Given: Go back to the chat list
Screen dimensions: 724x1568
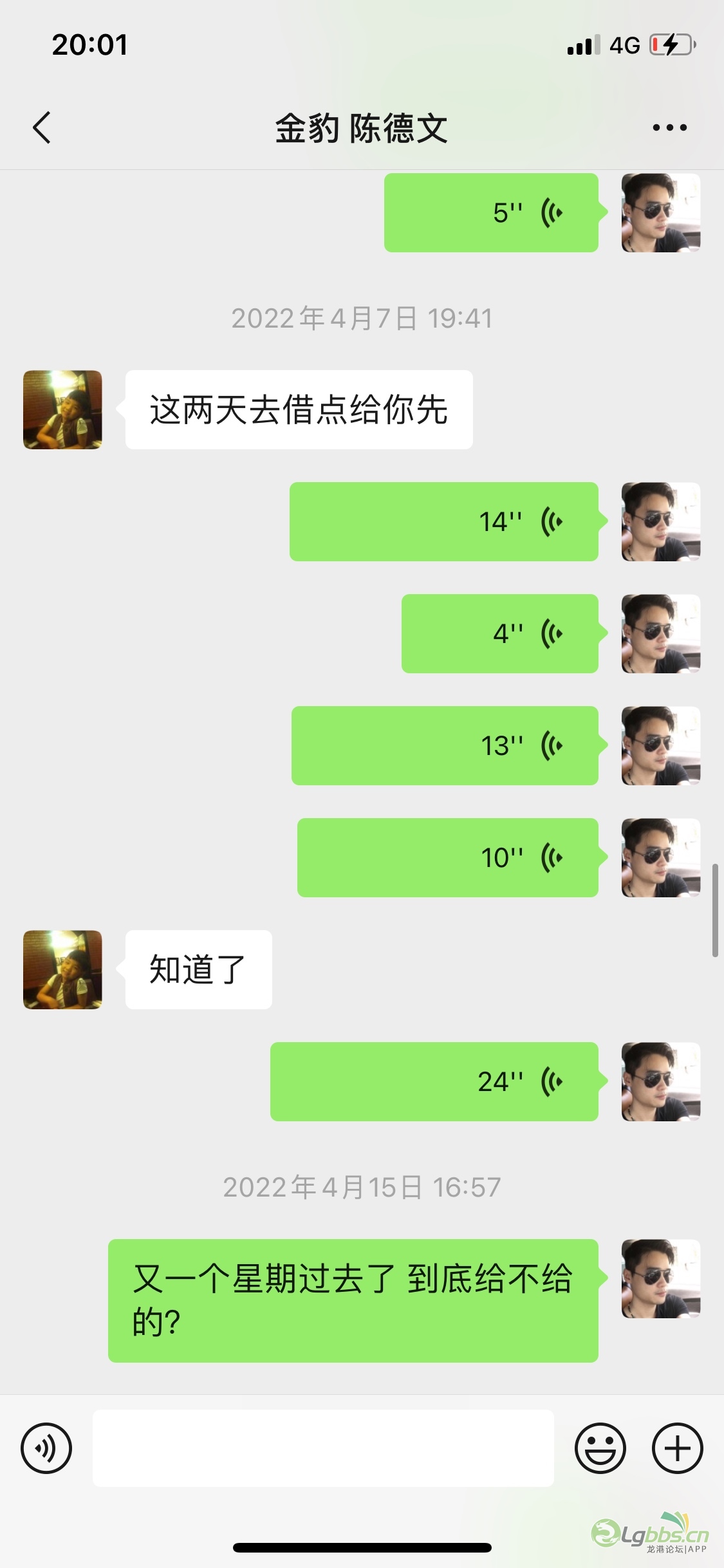Looking at the screenshot, I should (42, 127).
